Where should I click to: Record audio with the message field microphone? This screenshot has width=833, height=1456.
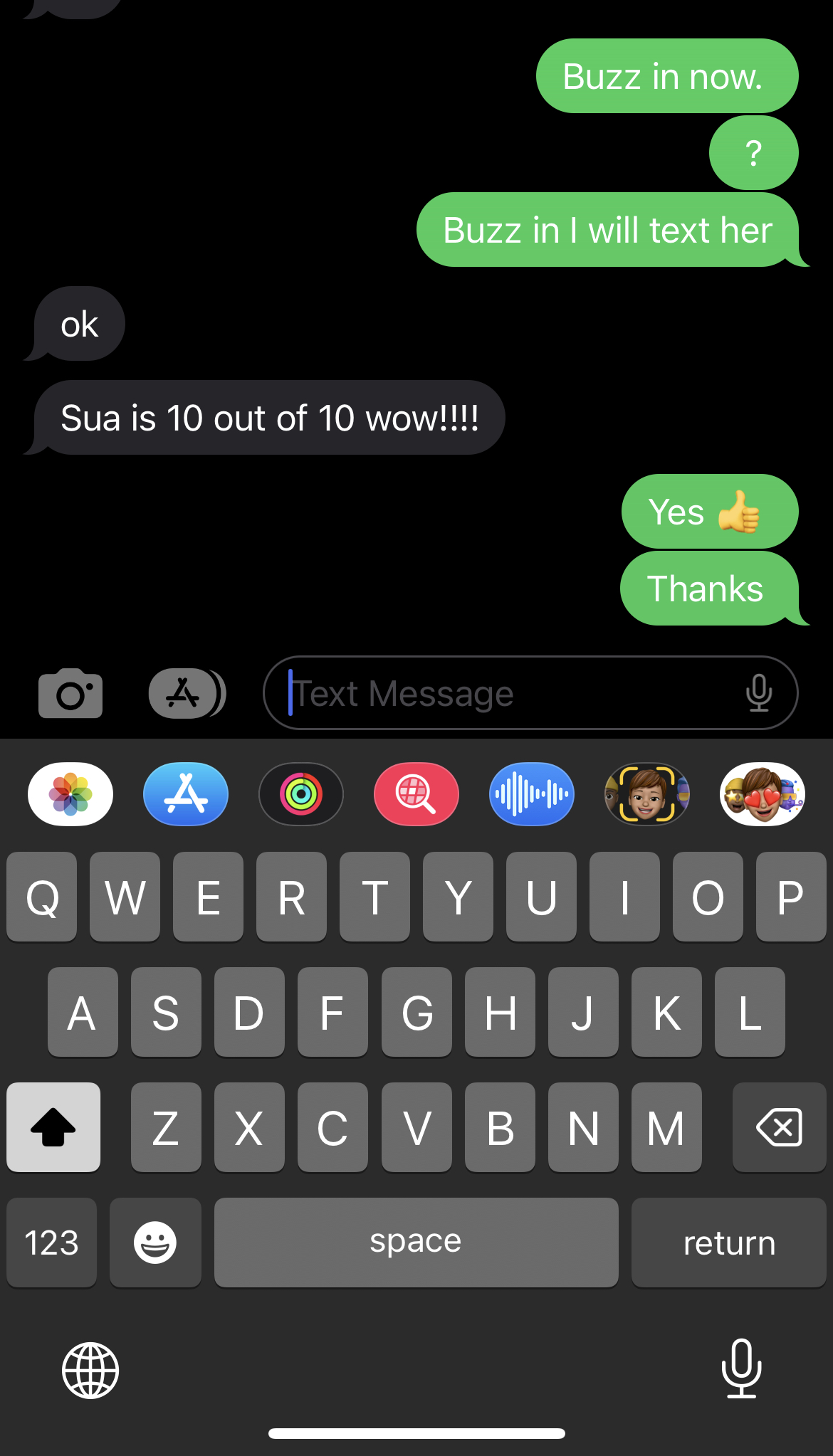(759, 693)
